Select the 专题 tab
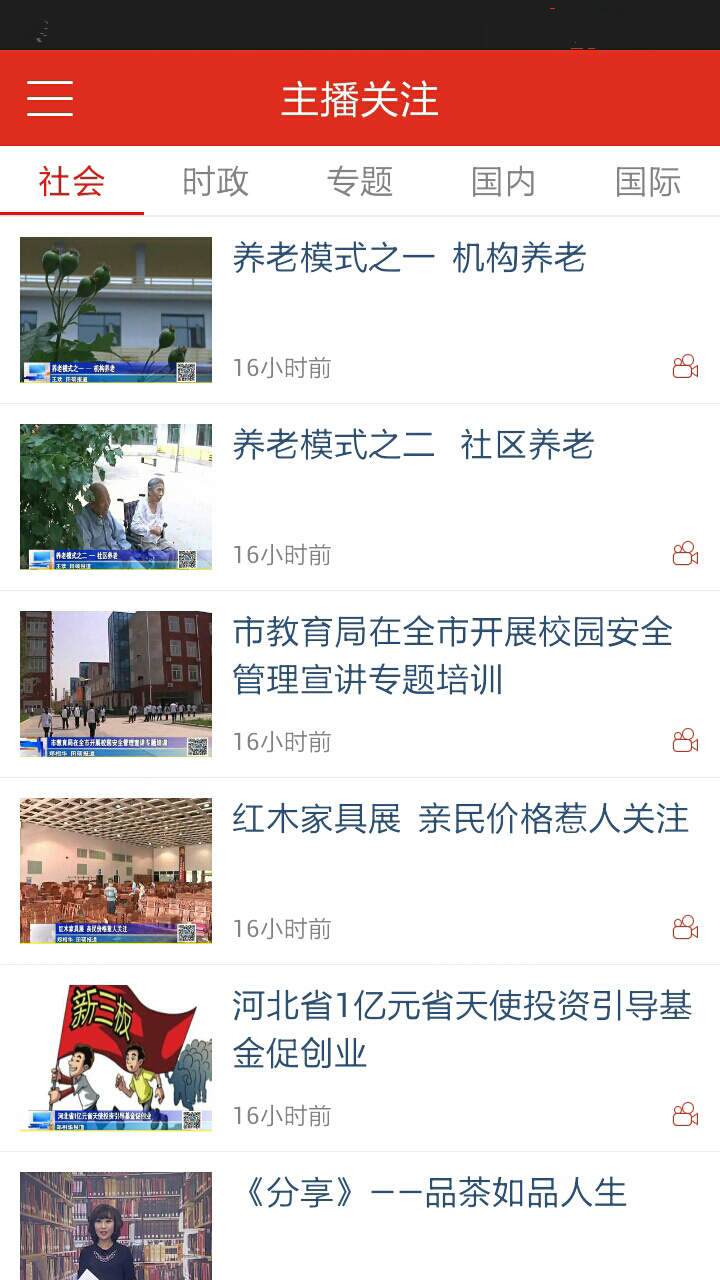Viewport: 720px width, 1280px height. pyautogui.click(x=360, y=182)
